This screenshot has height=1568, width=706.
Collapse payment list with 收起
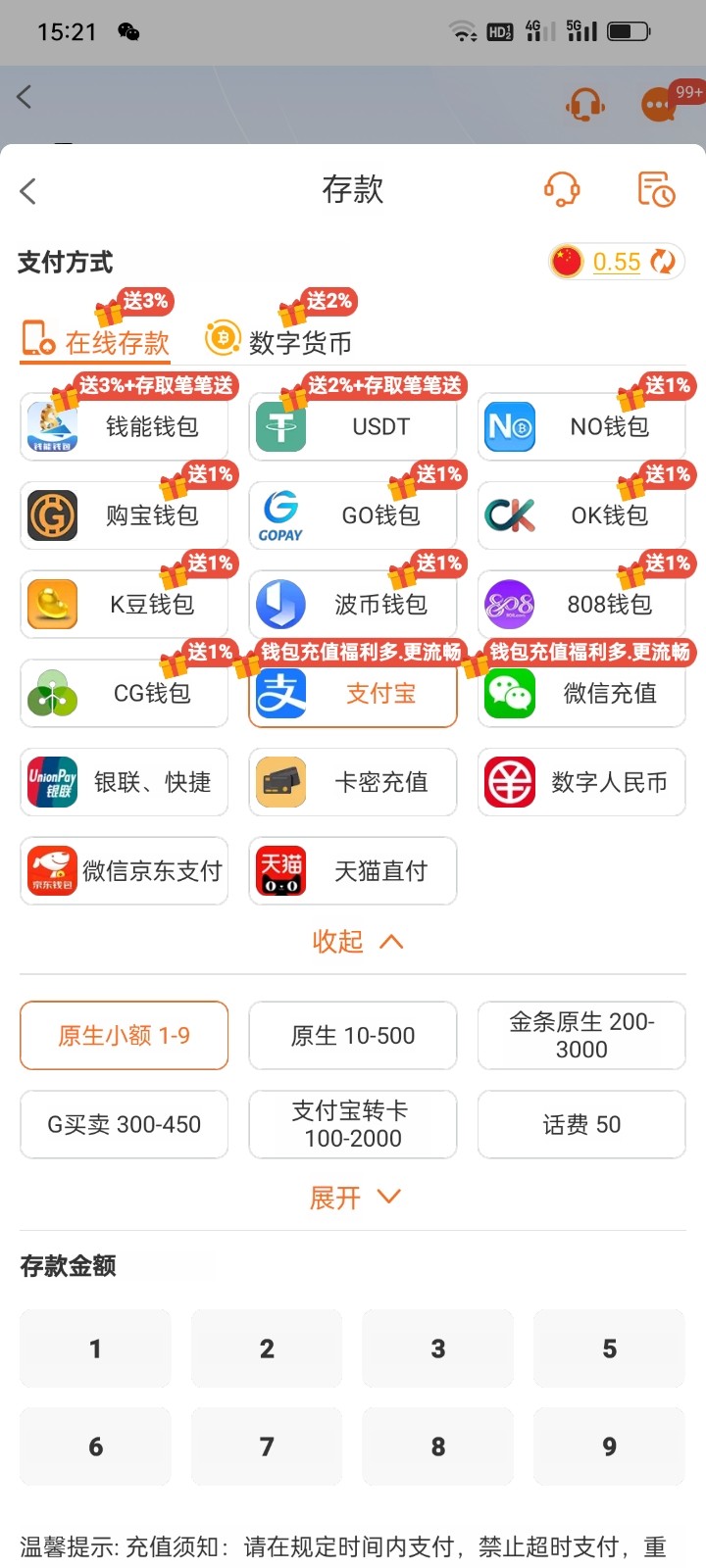pos(356,942)
